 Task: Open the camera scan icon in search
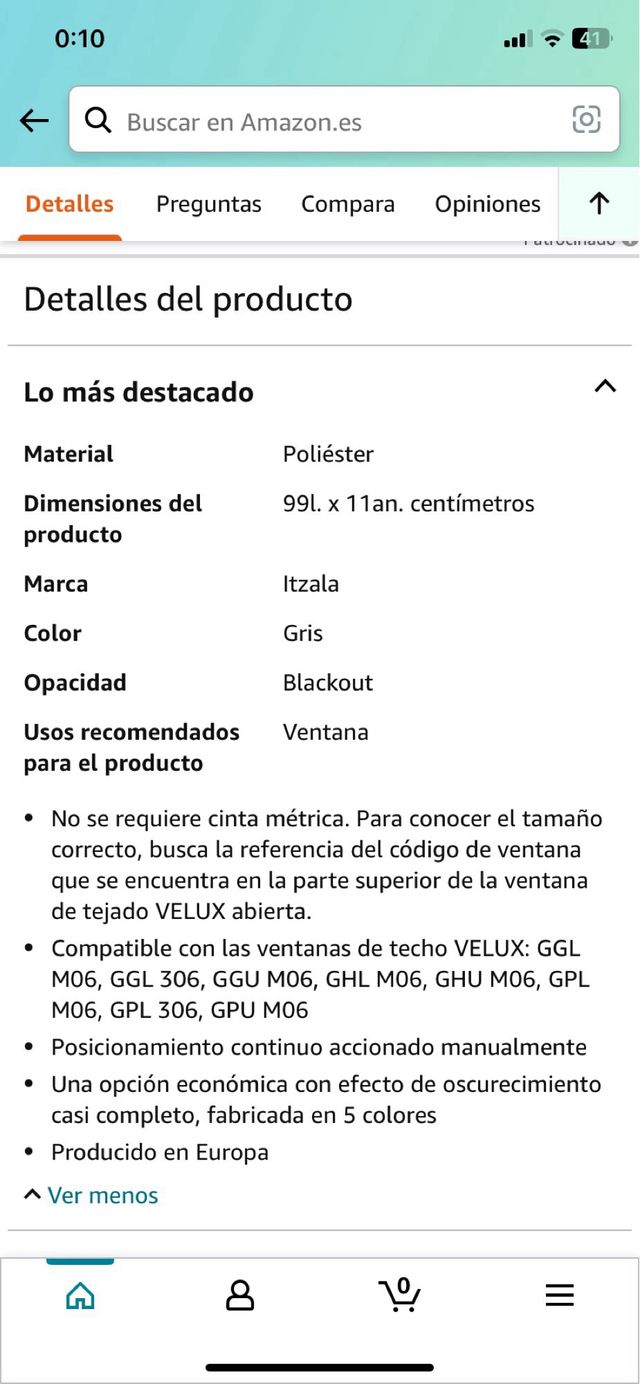(586, 120)
